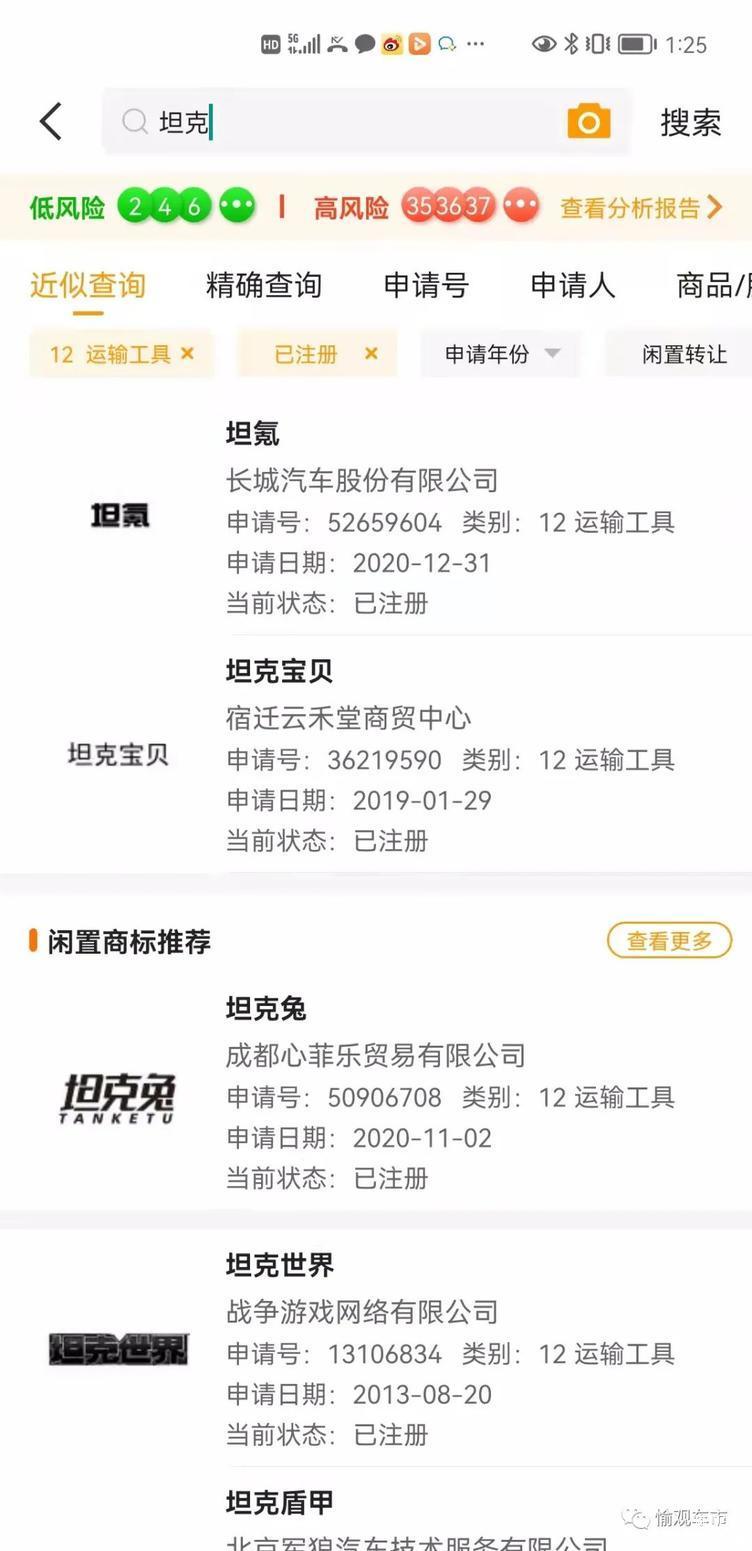This screenshot has width=752, height=1551.
Task: Expand the 申请年份 dropdown
Action: [500, 354]
